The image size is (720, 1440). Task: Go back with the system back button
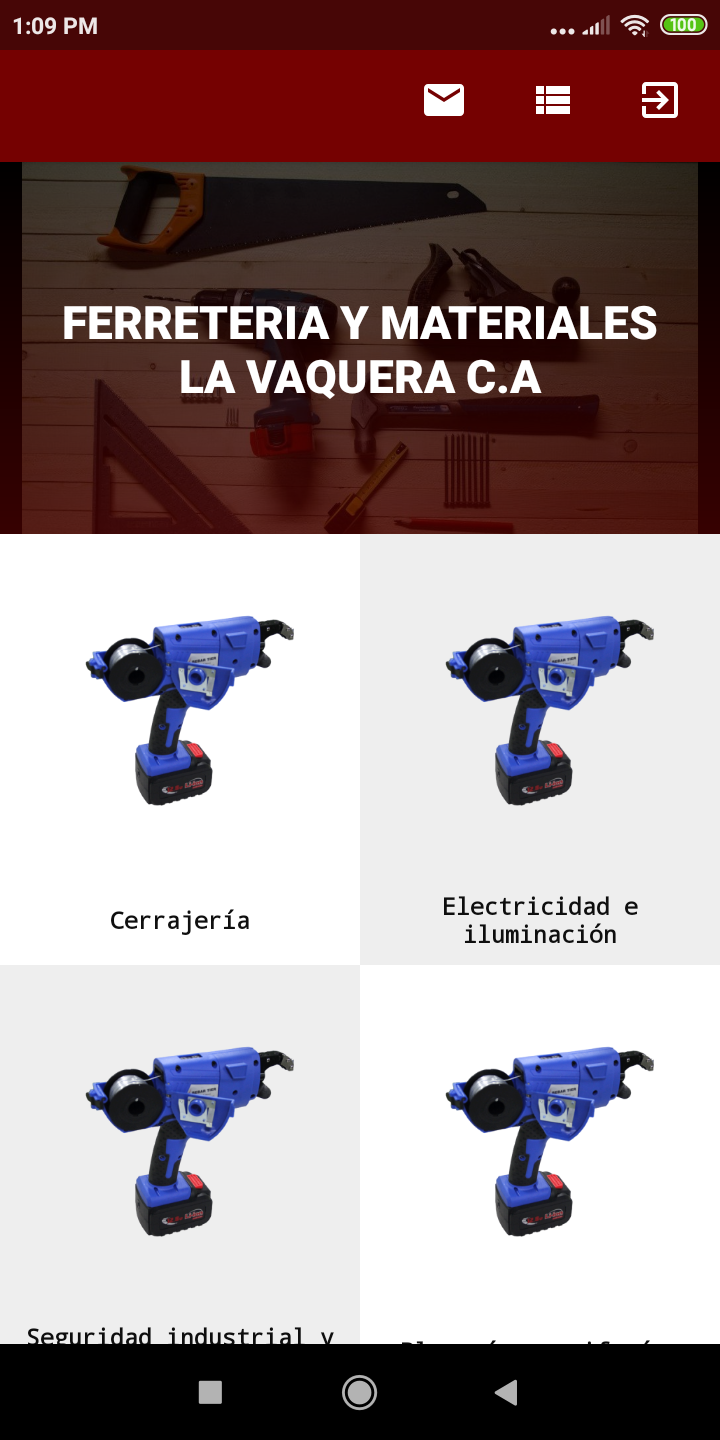[x=506, y=1392]
